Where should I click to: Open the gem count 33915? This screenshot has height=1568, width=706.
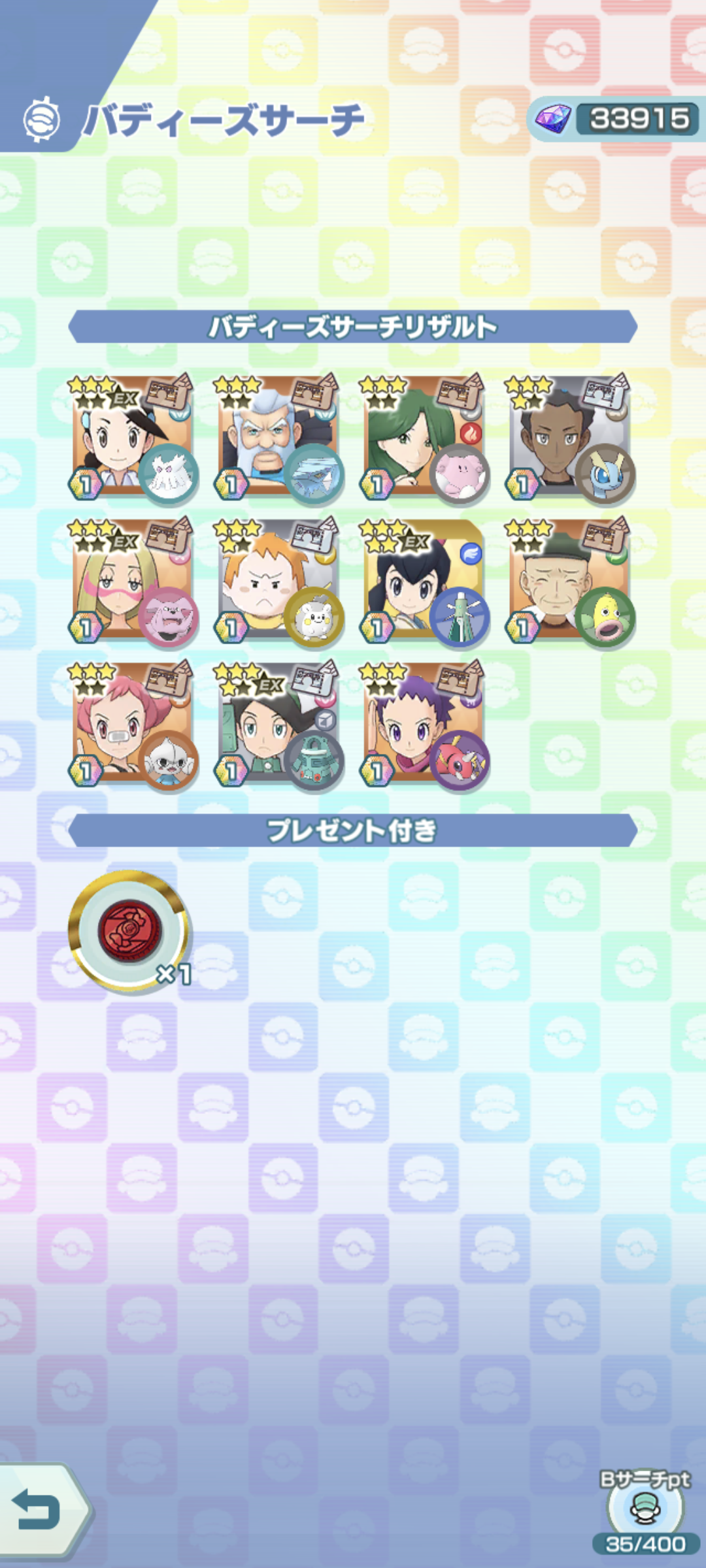(614, 119)
